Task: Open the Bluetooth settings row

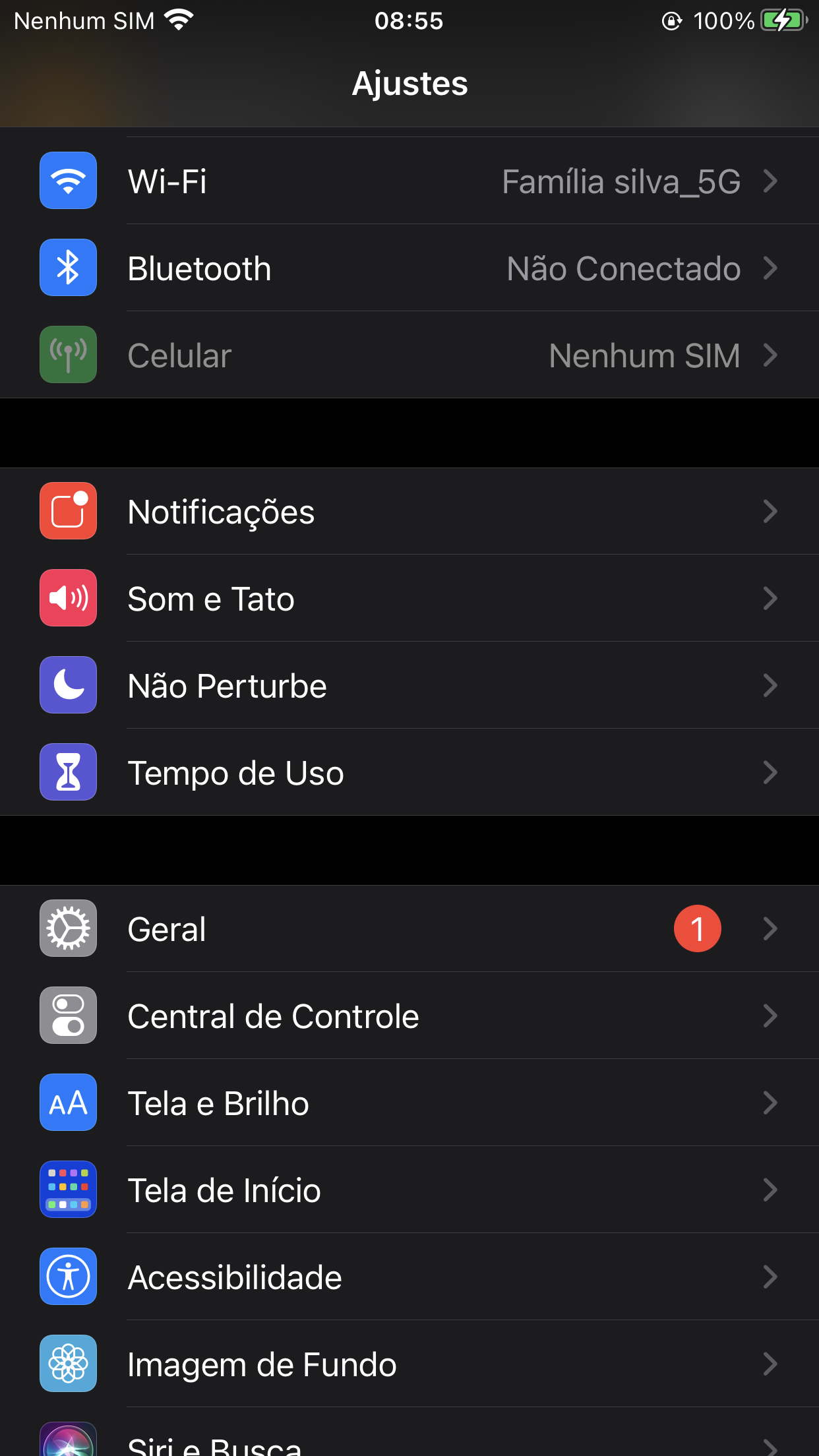Action: (x=409, y=268)
